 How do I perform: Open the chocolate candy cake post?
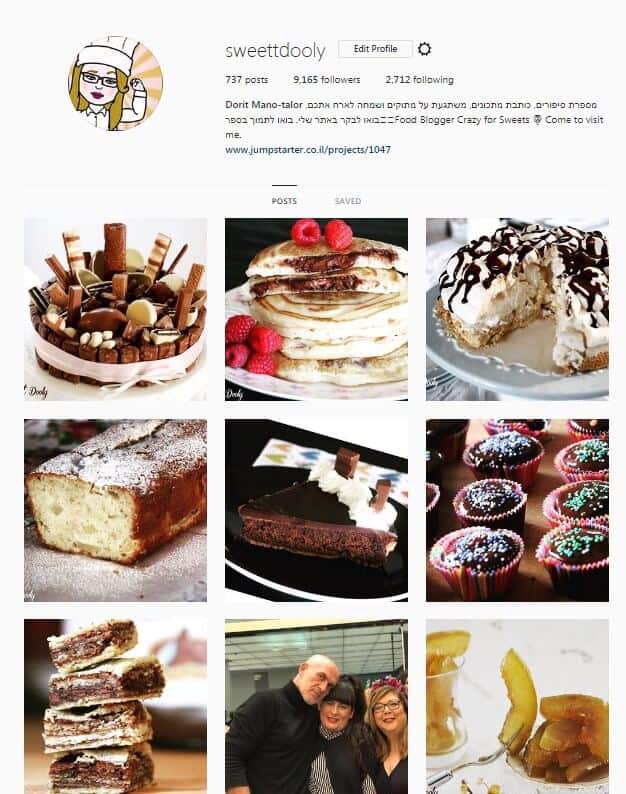tap(115, 309)
